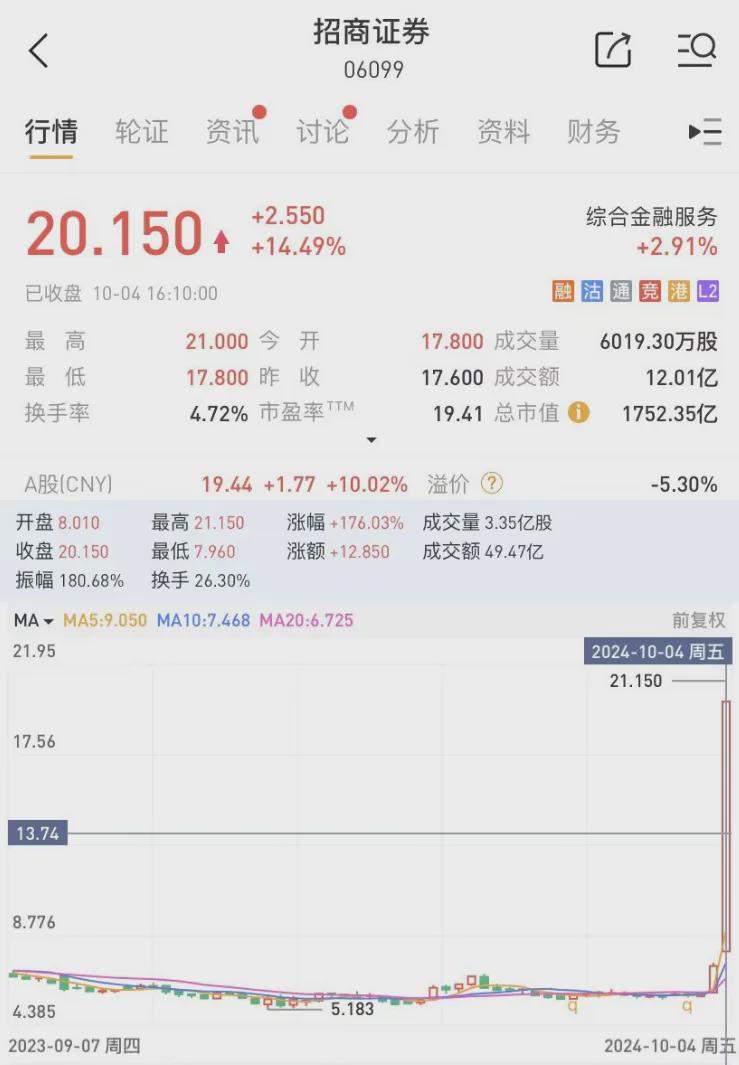Open the 溢价 help question mark
Viewport: 739px width, 1065px height.
tap(492, 484)
